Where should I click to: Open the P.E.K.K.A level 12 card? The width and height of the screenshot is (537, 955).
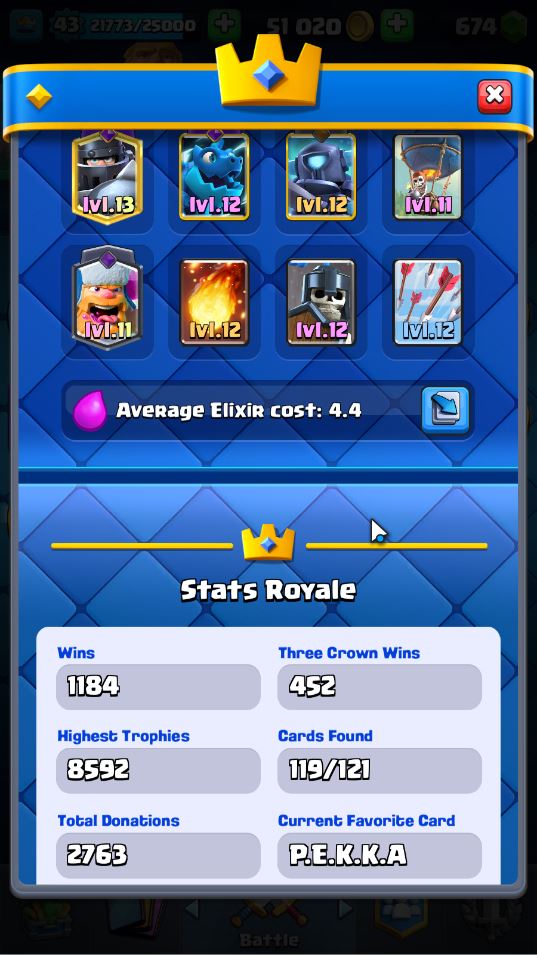(x=321, y=177)
